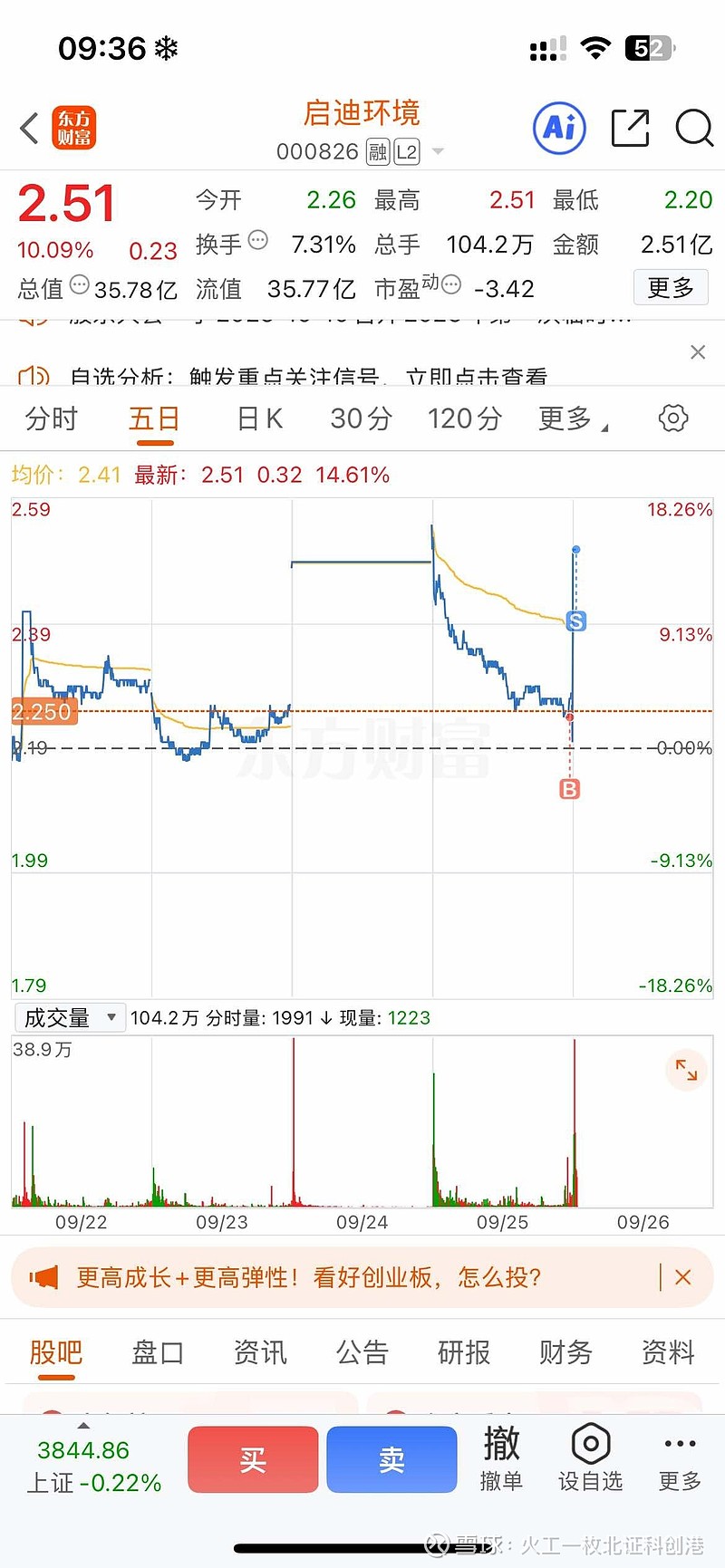Expand the chart to full screen
The image size is (725, 1568).
point(686,1072)
